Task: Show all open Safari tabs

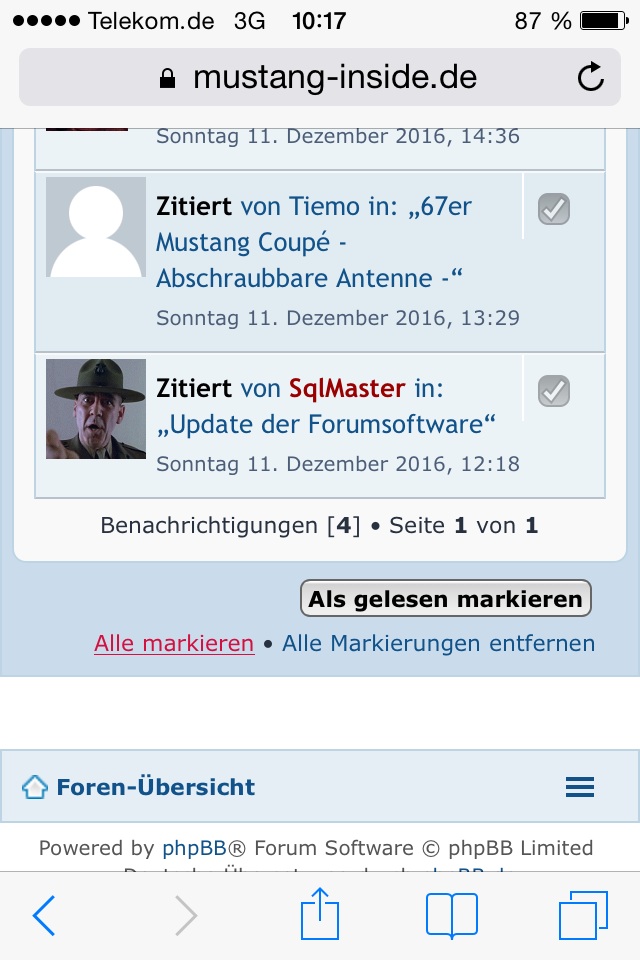Action: point(582,915)
